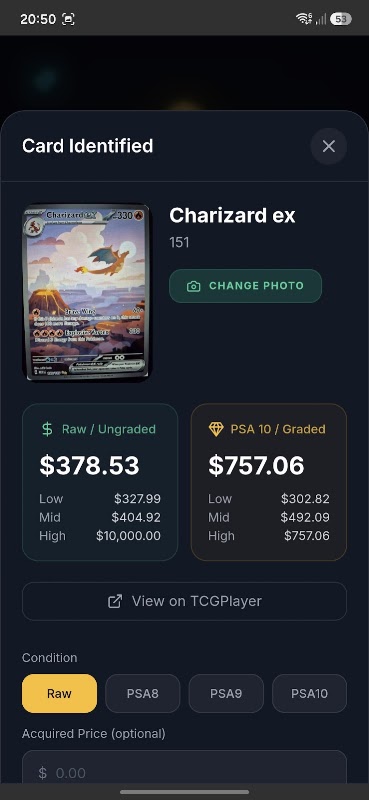Choose PSA8 condition

point(142,693)
